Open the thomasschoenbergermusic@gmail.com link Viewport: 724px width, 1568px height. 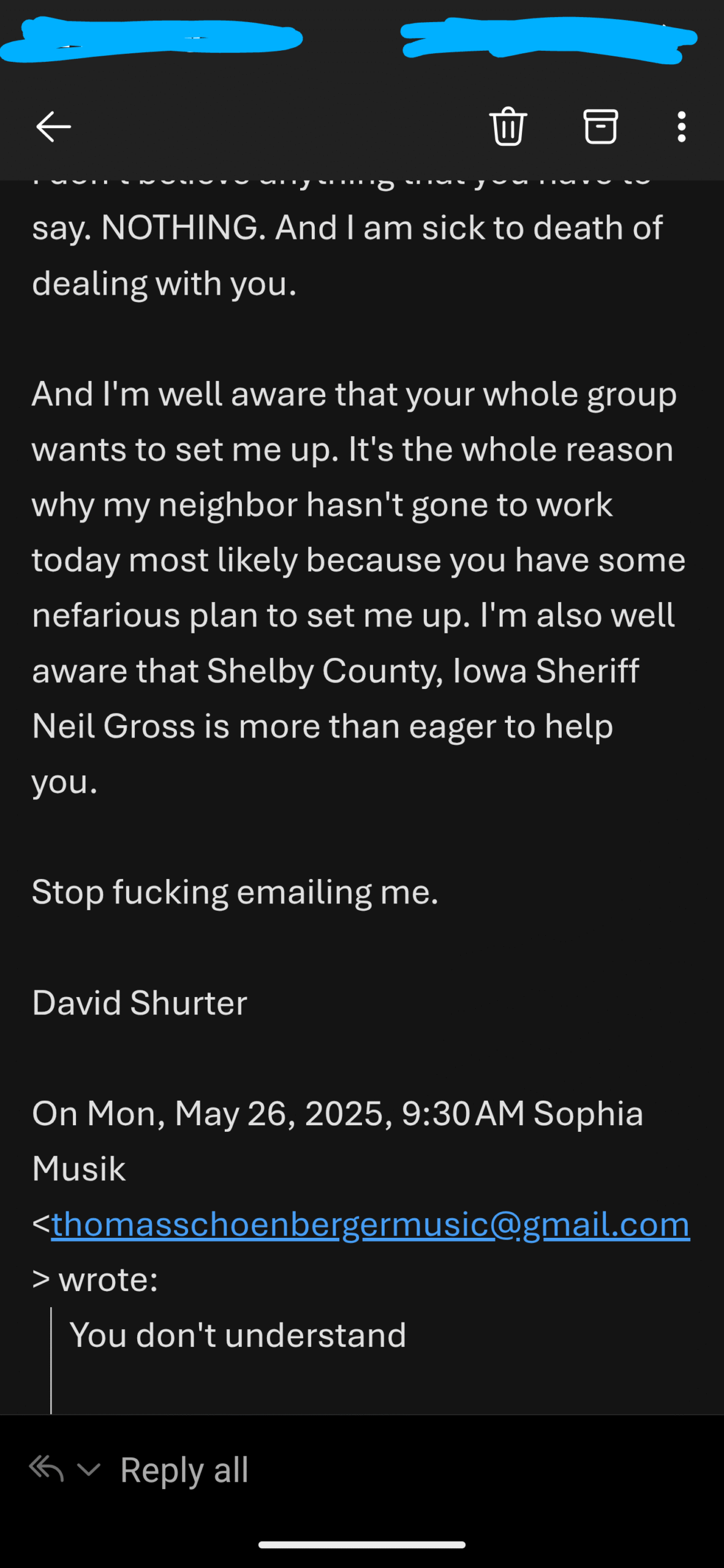[x=371, y=1224]
